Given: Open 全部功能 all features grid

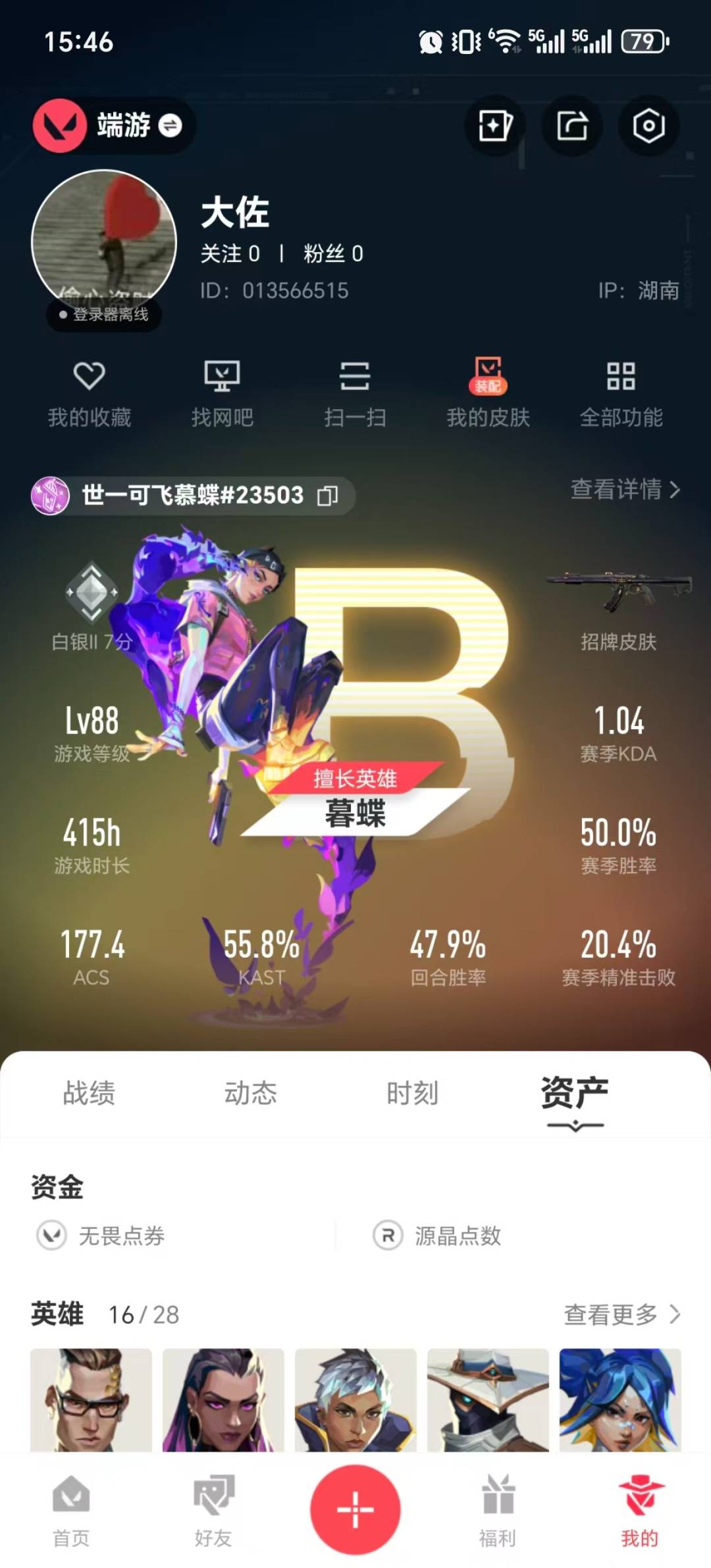Looking at the screenshot, I should point(622,392).
